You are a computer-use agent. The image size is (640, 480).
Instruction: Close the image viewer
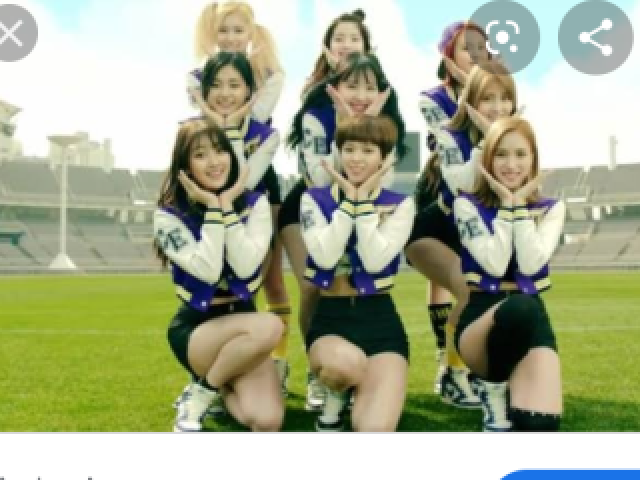coord(12,35)
